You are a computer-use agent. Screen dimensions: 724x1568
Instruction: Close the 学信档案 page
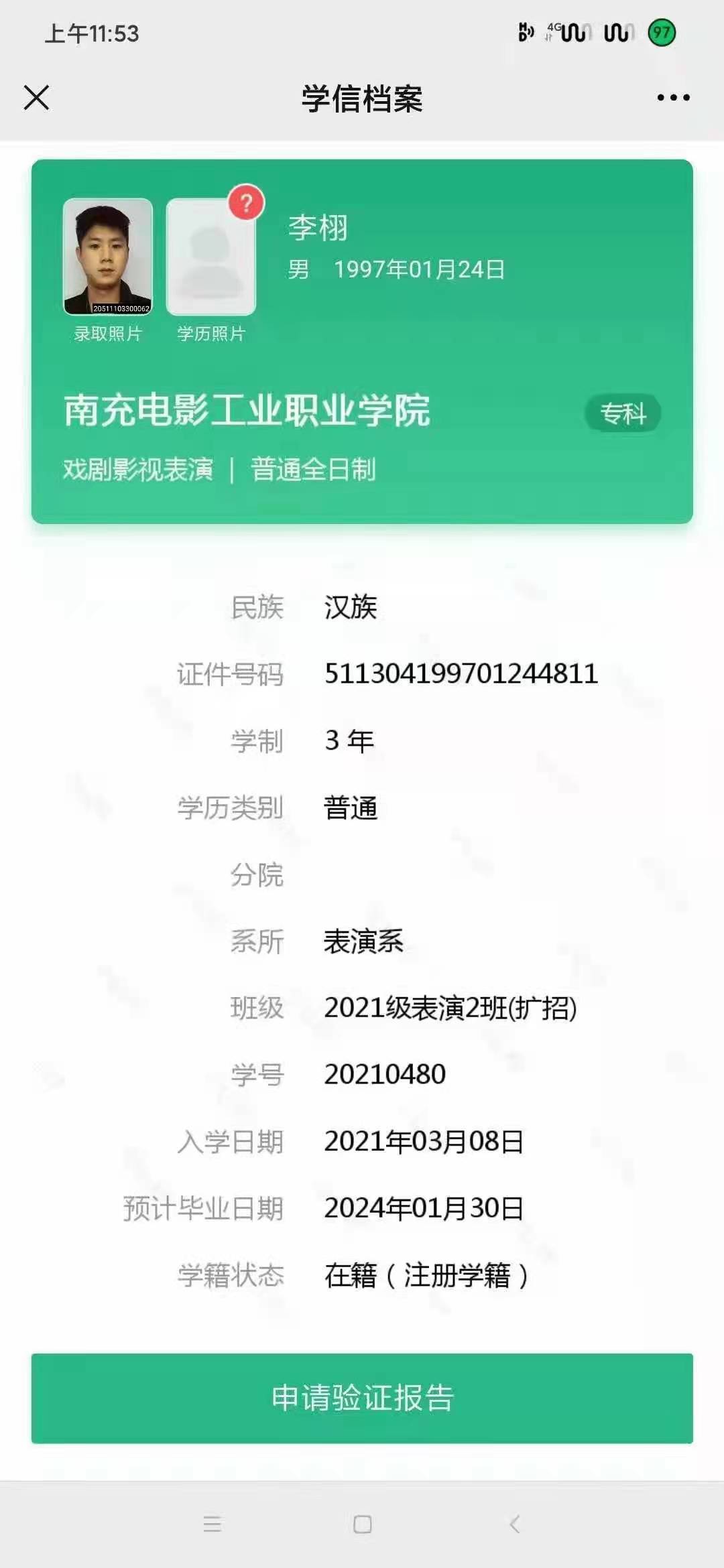point(36,98)
